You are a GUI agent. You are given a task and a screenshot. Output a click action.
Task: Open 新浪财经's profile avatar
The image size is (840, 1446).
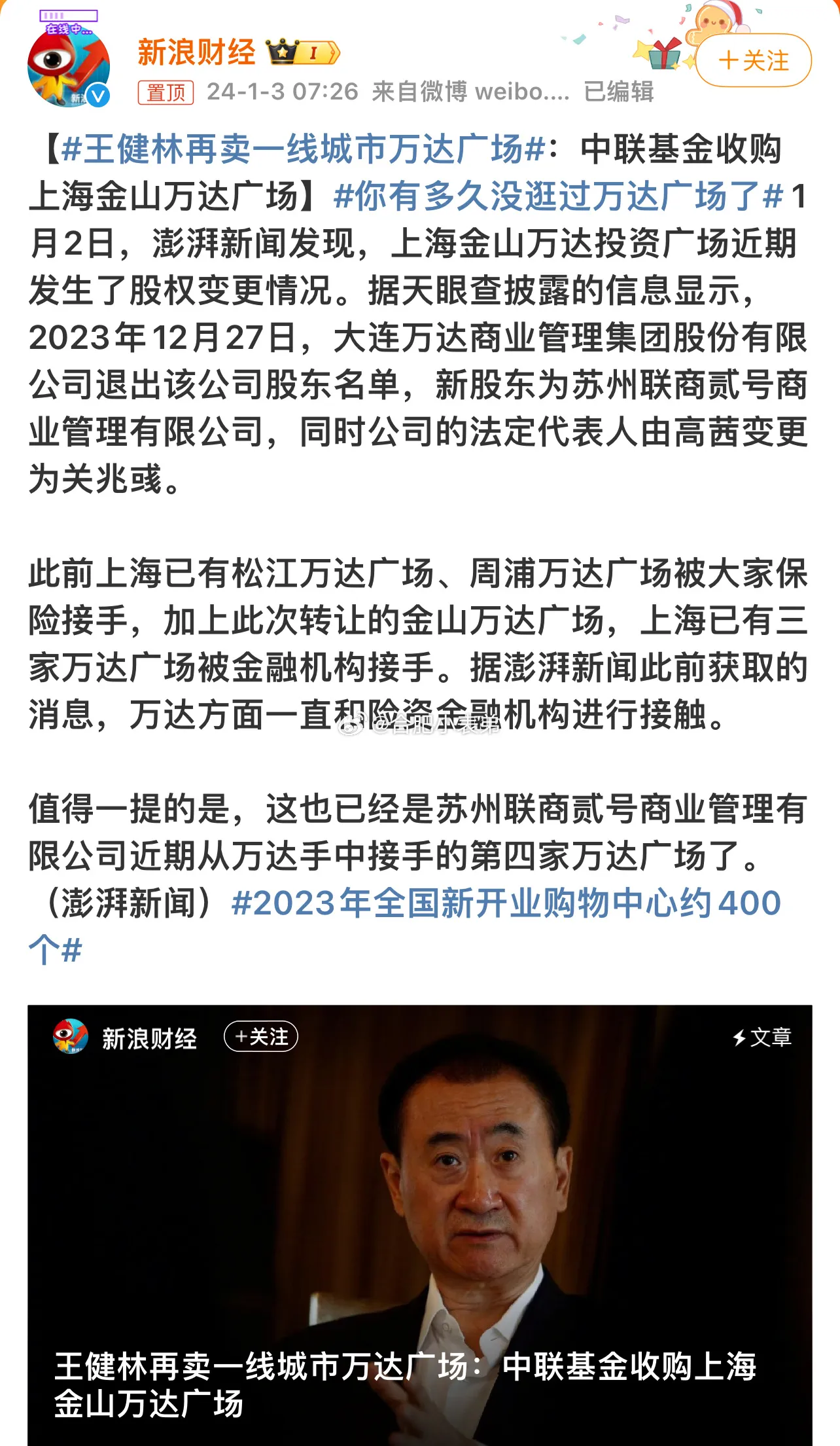69,66
